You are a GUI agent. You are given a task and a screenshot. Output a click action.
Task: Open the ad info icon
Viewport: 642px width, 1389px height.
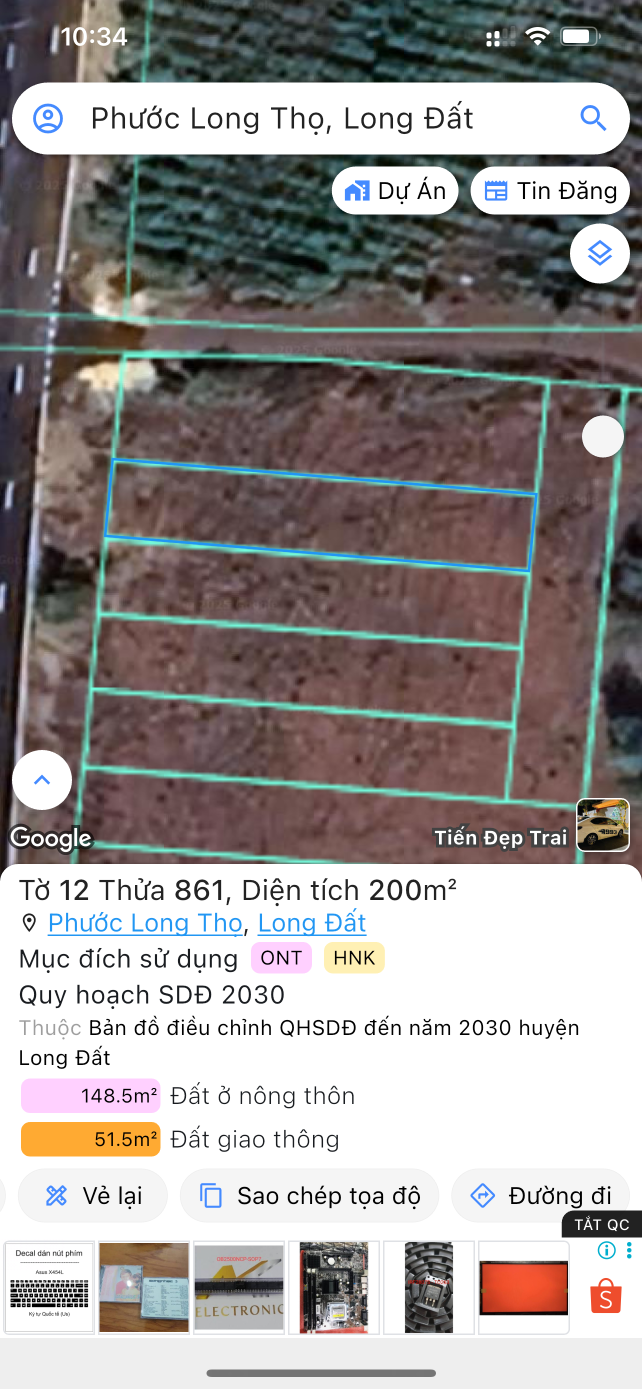point(606,1250)
